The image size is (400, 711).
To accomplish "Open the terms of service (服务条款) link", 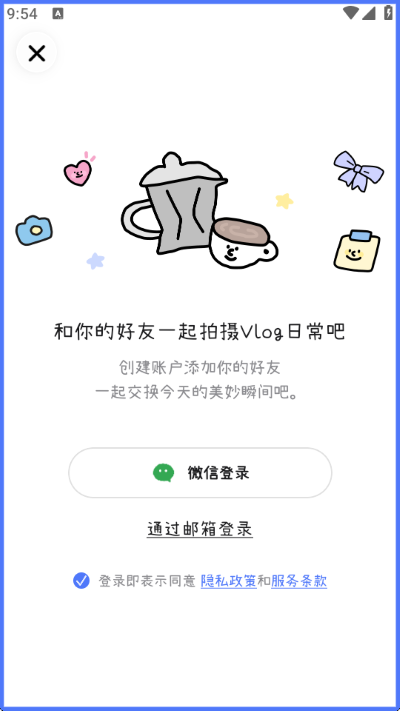I will tap(299, 581).
